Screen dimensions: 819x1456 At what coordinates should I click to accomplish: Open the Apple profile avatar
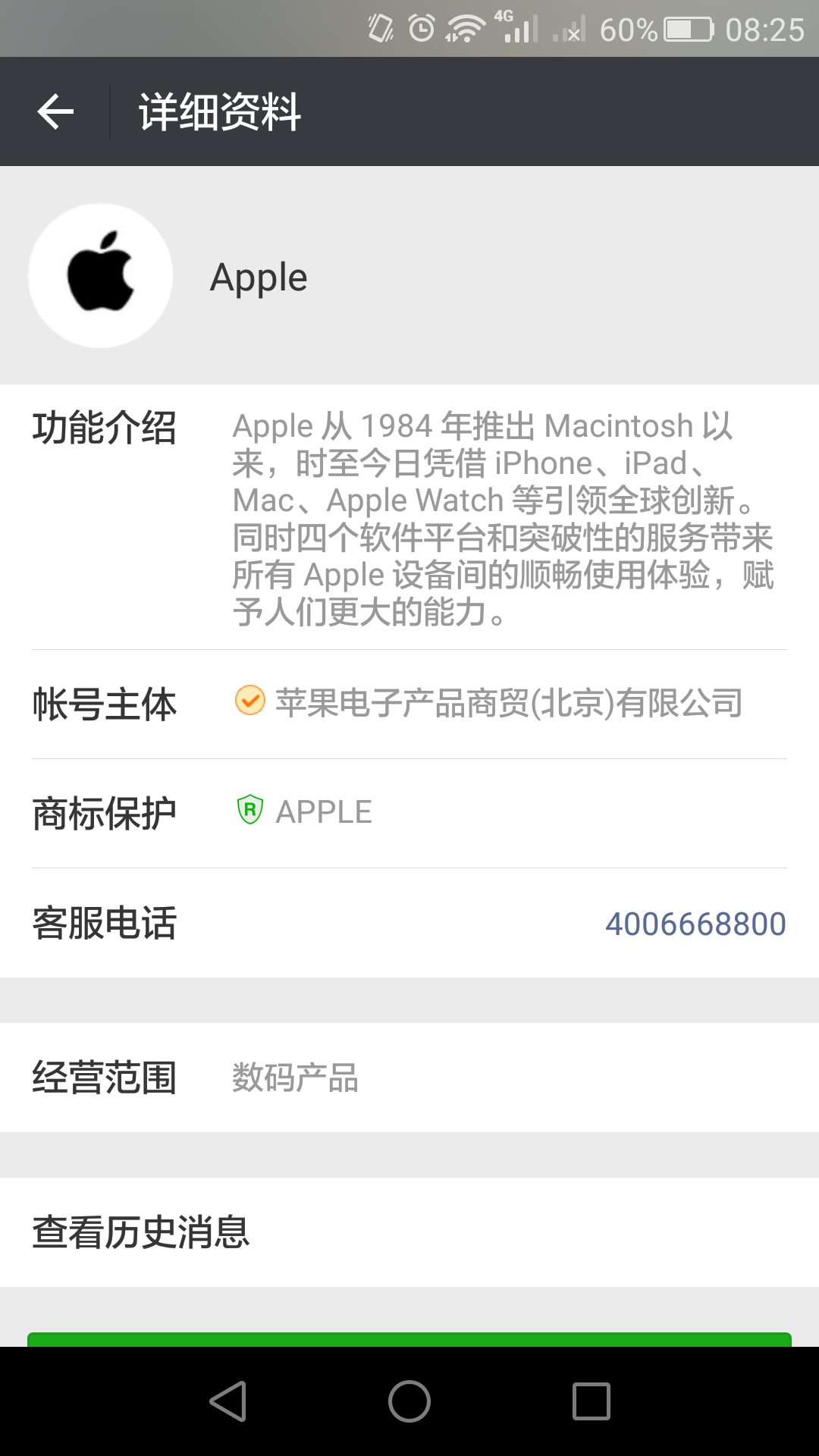(101, 276)
